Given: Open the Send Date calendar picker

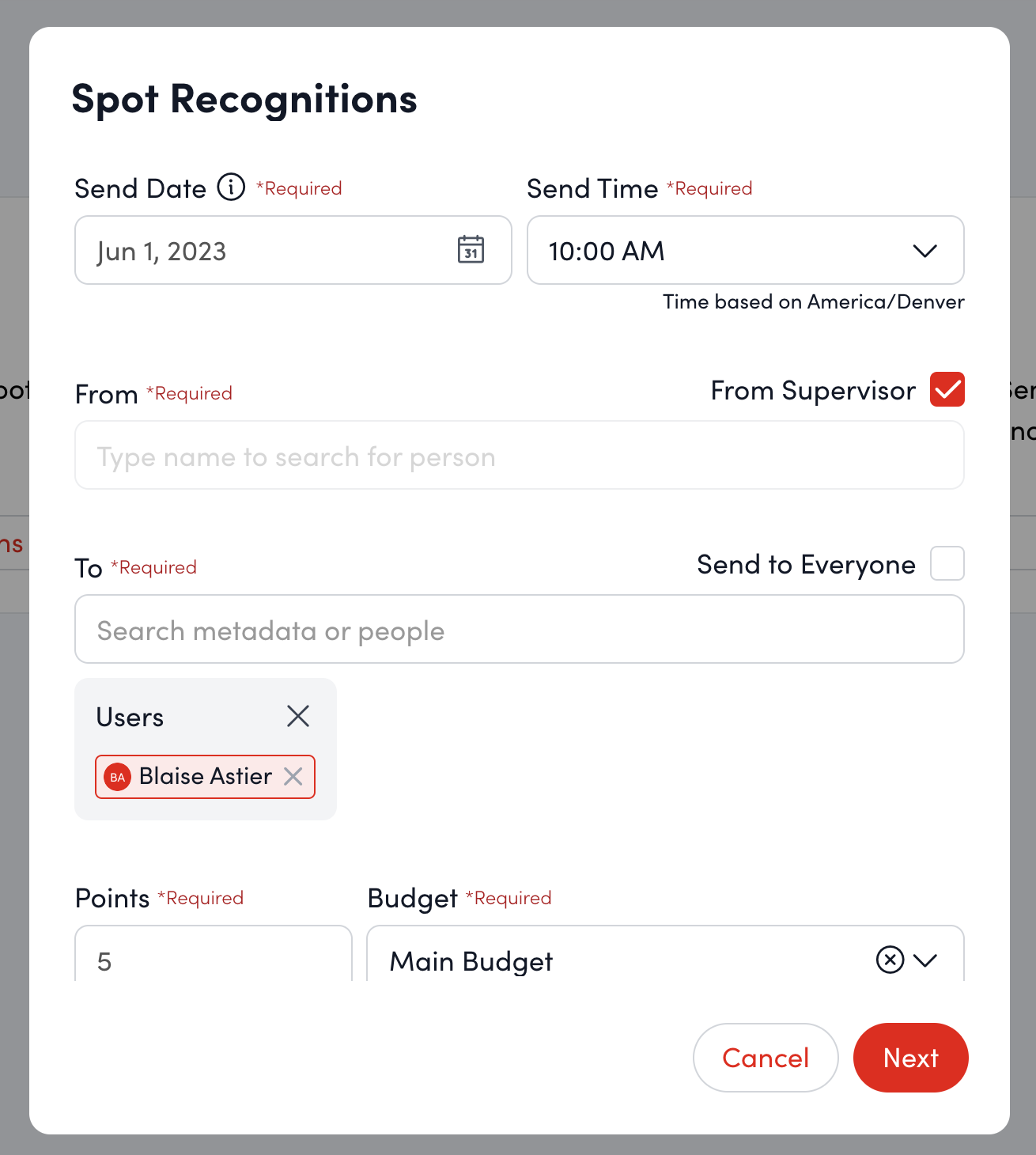Looking at the screenshot, I should click(471, 250).
